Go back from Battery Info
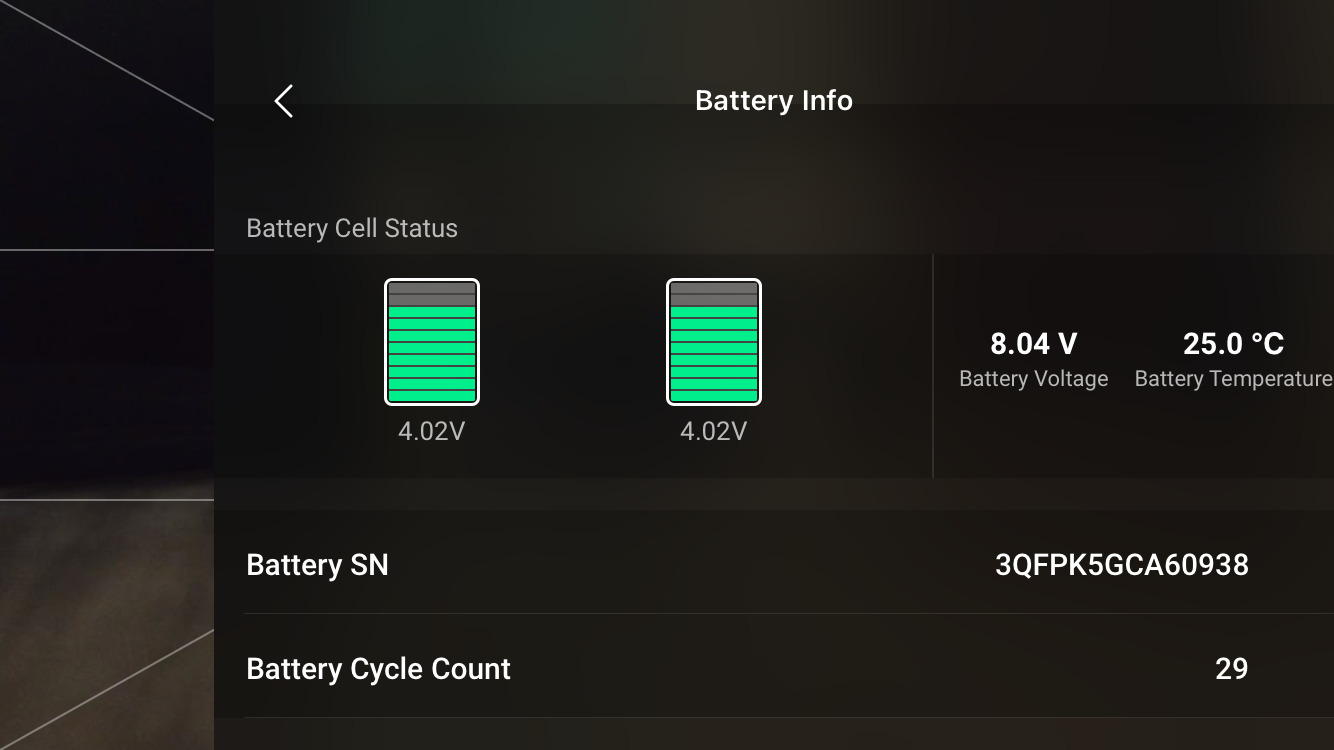Screen dimensions: 1334x750 pyautogui.click(x=284, y=101)
